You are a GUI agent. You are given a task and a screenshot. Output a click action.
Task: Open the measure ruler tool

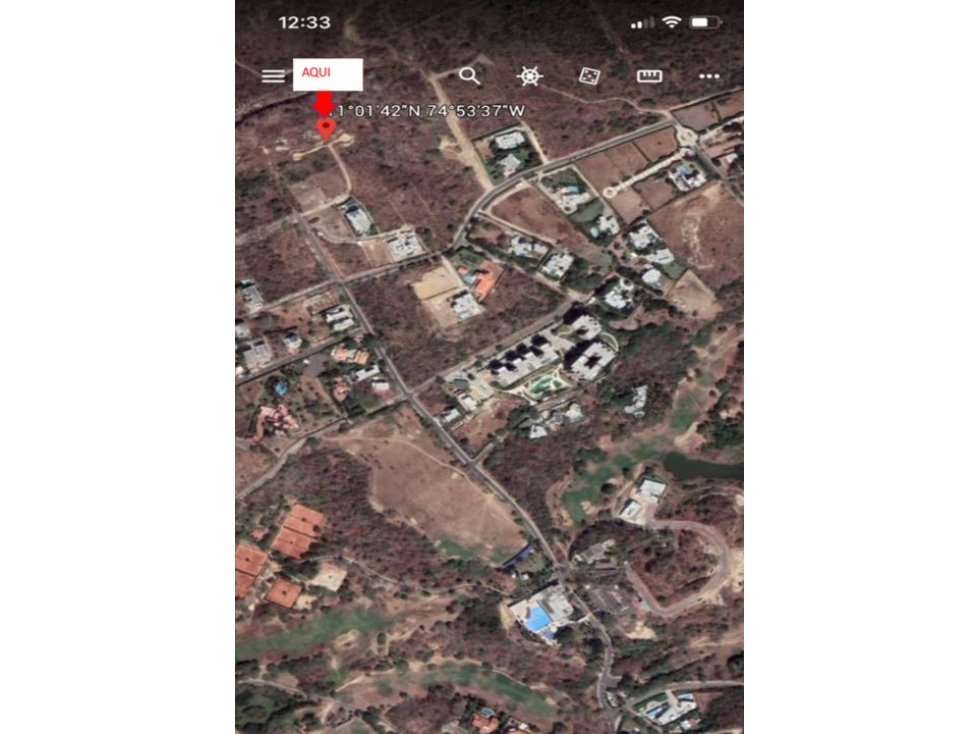tap(649, 76)
